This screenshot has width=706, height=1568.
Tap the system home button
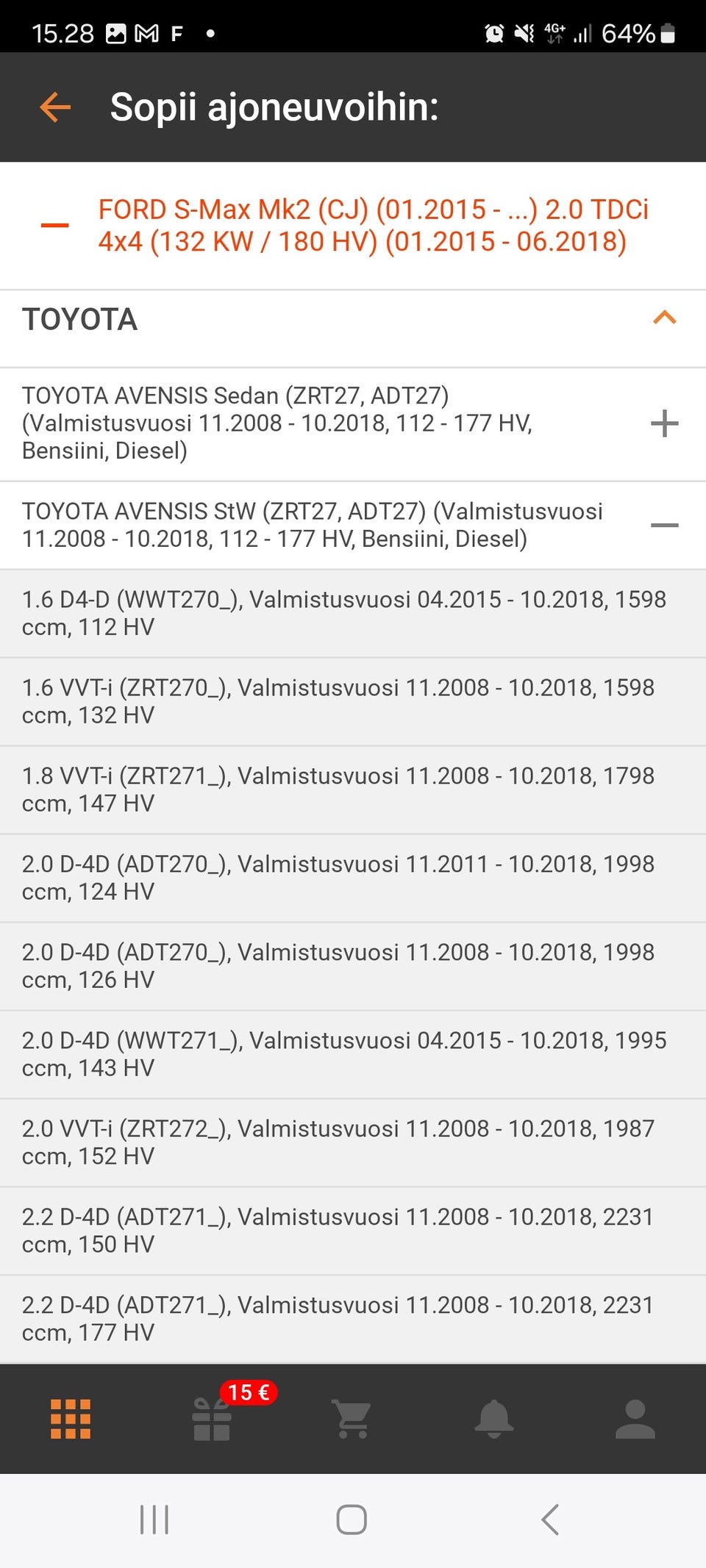pos(352,1519)
